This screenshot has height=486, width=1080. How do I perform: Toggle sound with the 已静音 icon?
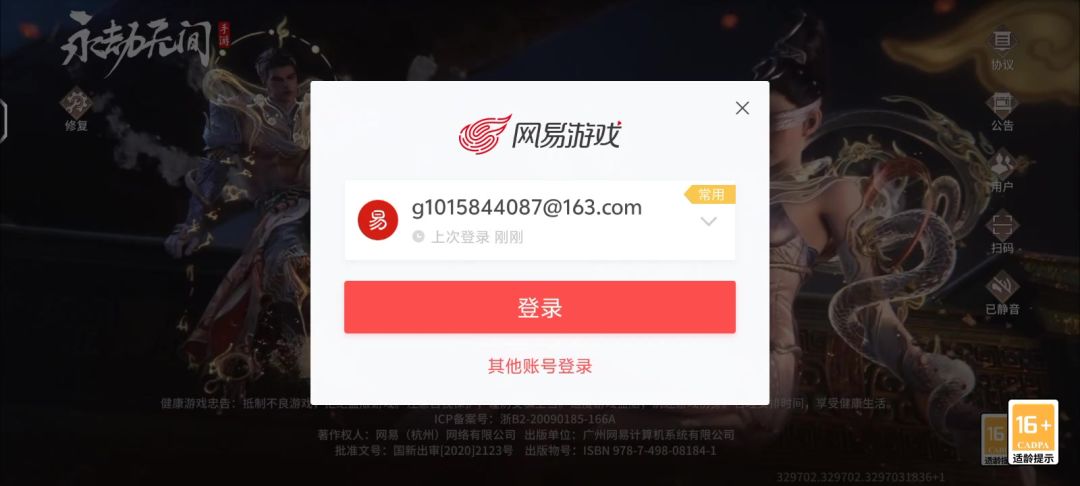[1002, 292]
